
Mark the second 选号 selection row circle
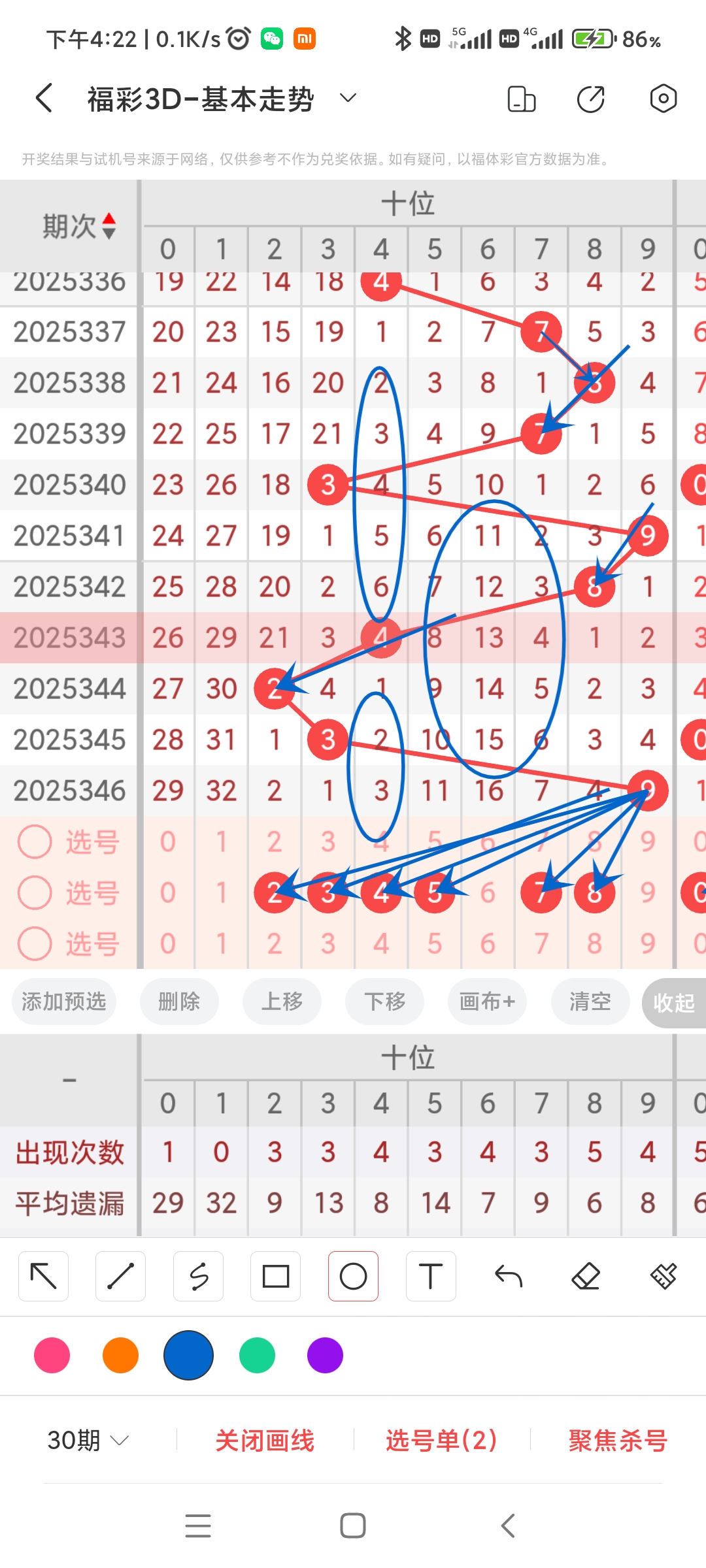tap(35, 892)
